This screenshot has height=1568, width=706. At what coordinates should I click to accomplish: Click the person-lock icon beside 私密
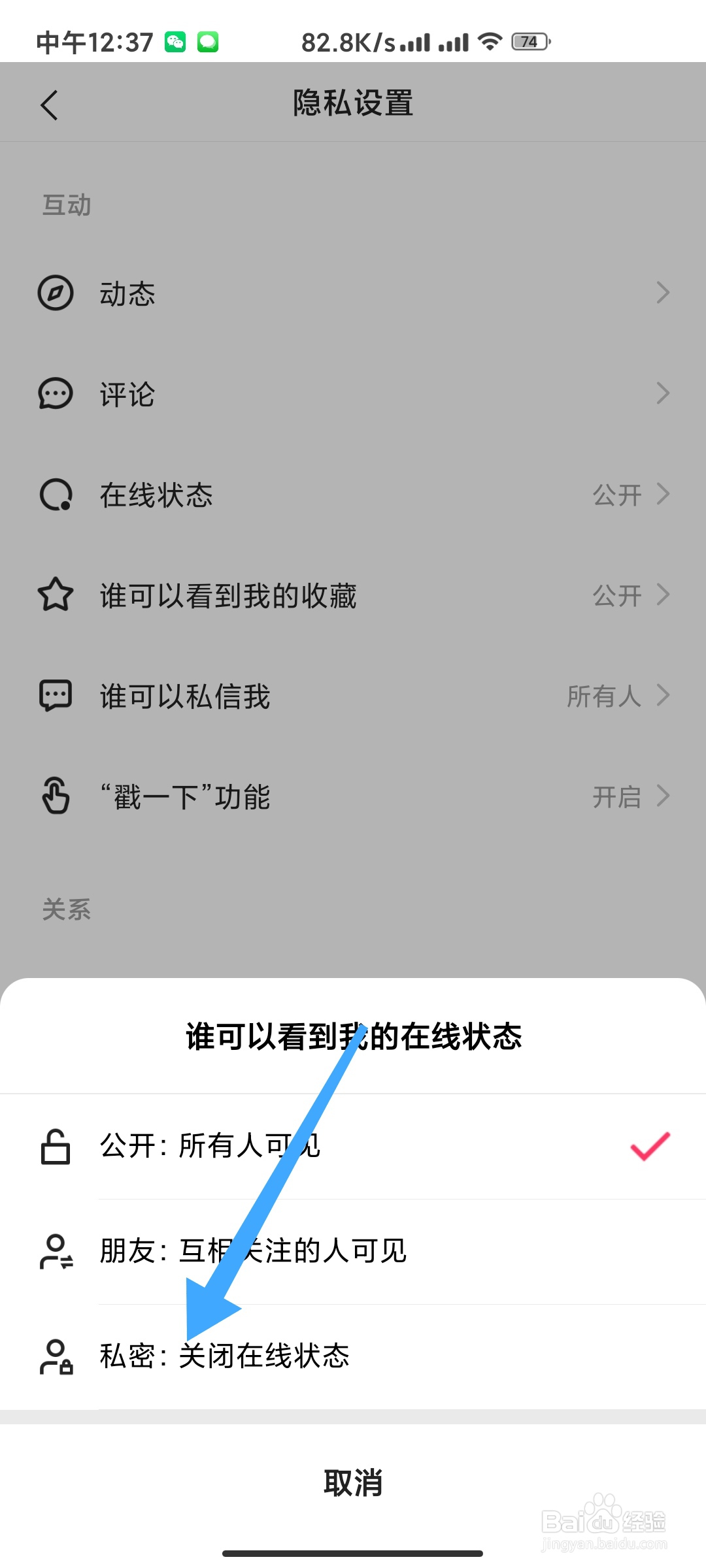click(56, 1354)
